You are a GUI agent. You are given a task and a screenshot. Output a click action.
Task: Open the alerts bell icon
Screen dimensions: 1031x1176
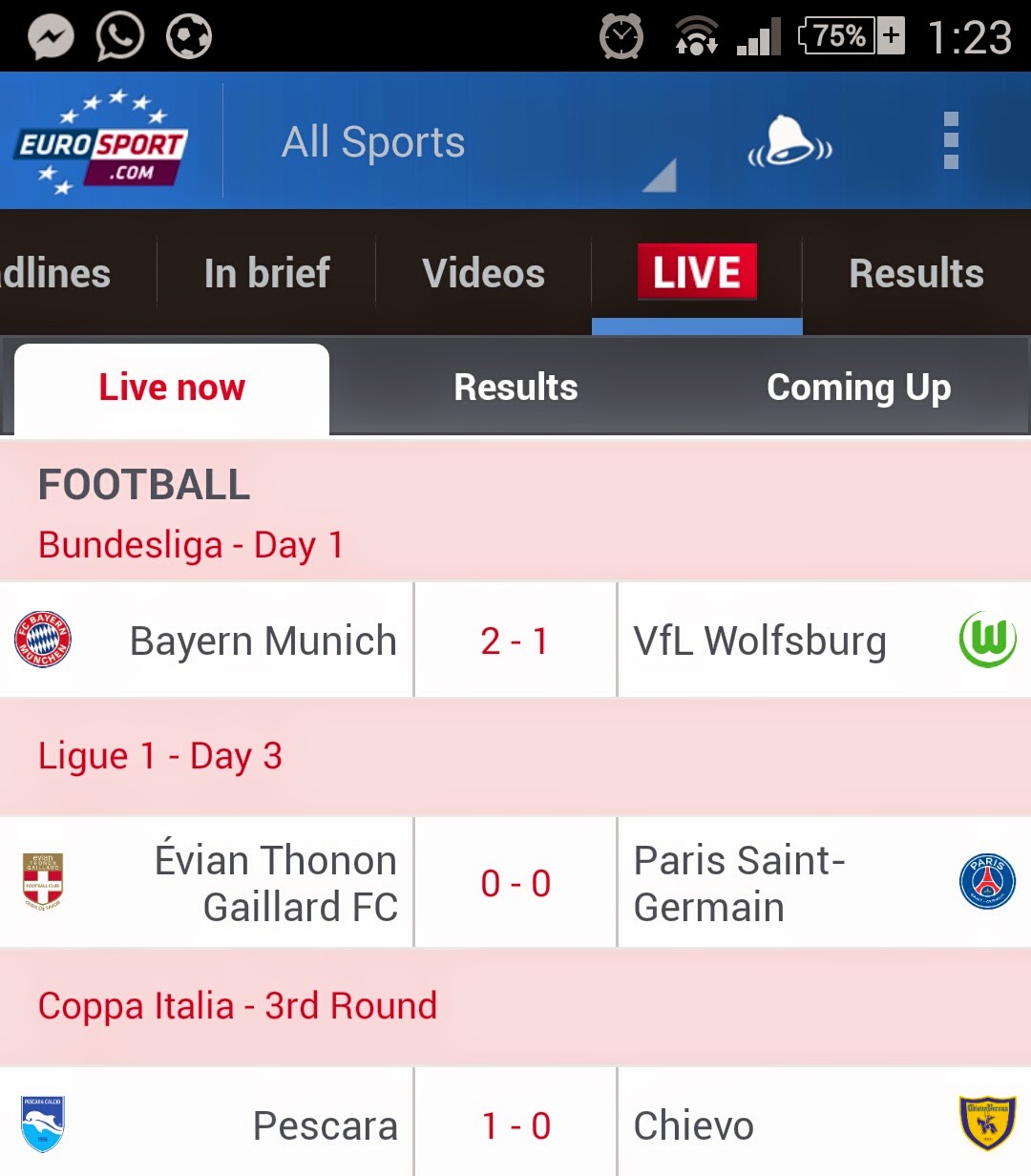[x=789, y=143]
